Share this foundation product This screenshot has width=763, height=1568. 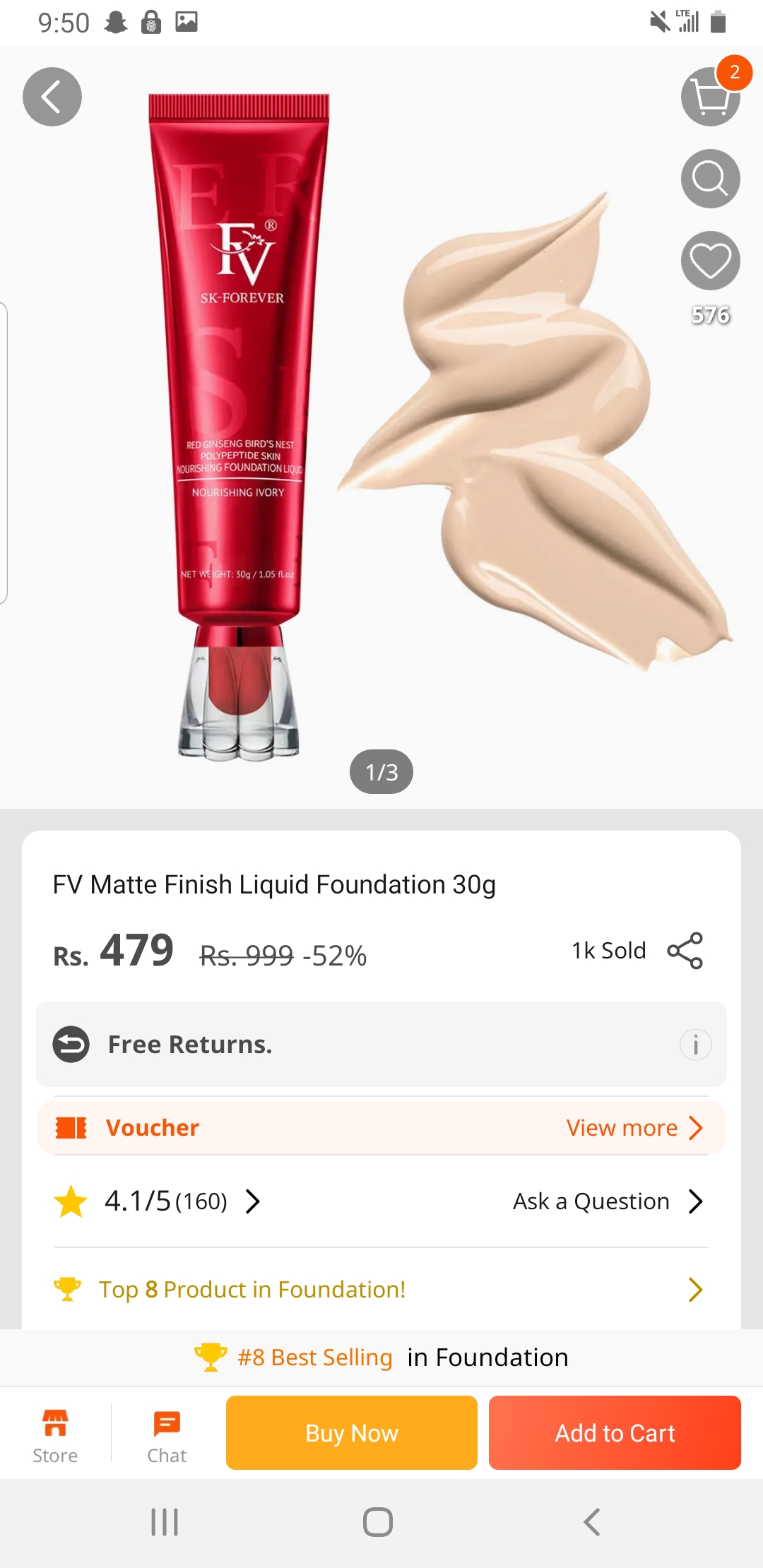685,951
